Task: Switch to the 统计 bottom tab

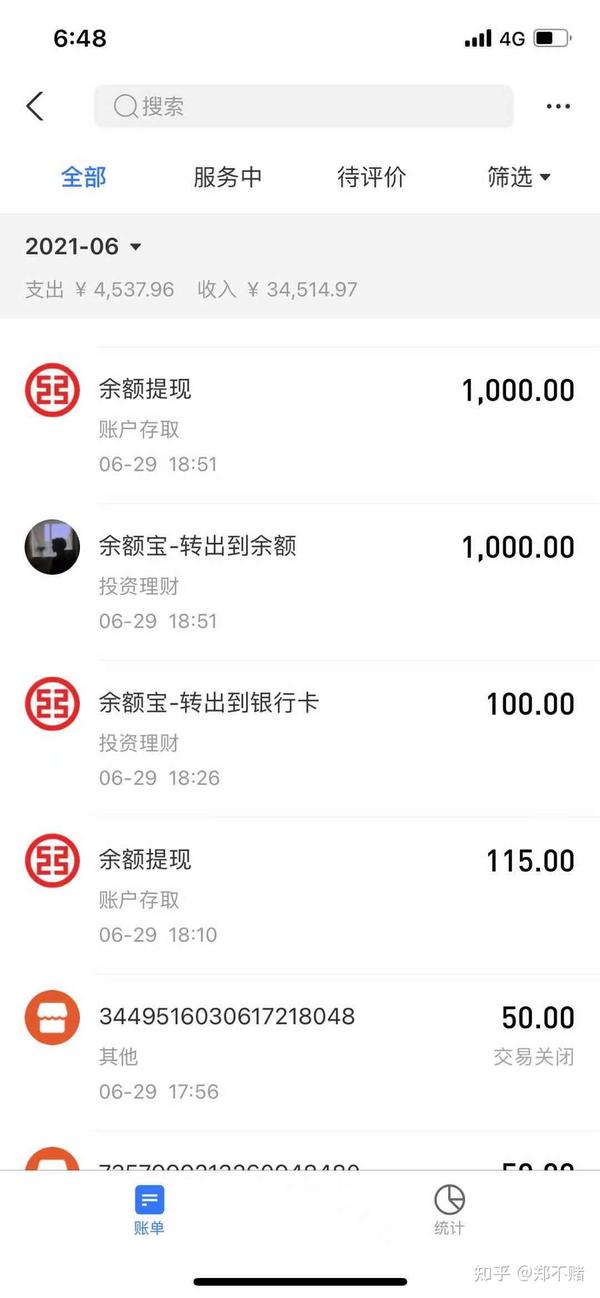Action: (449, 1210)
